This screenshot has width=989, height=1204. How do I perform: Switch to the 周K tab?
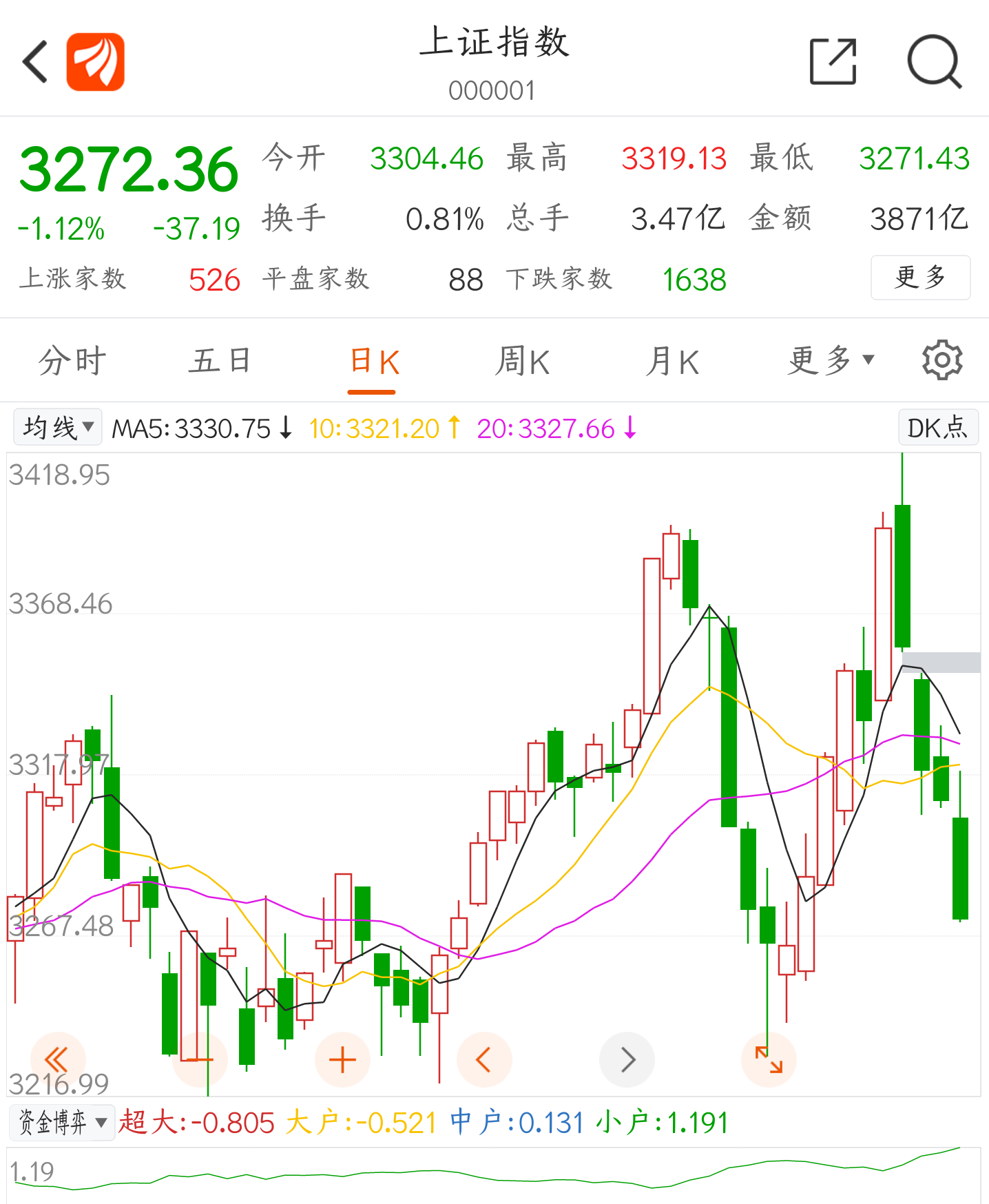point(522,362)
